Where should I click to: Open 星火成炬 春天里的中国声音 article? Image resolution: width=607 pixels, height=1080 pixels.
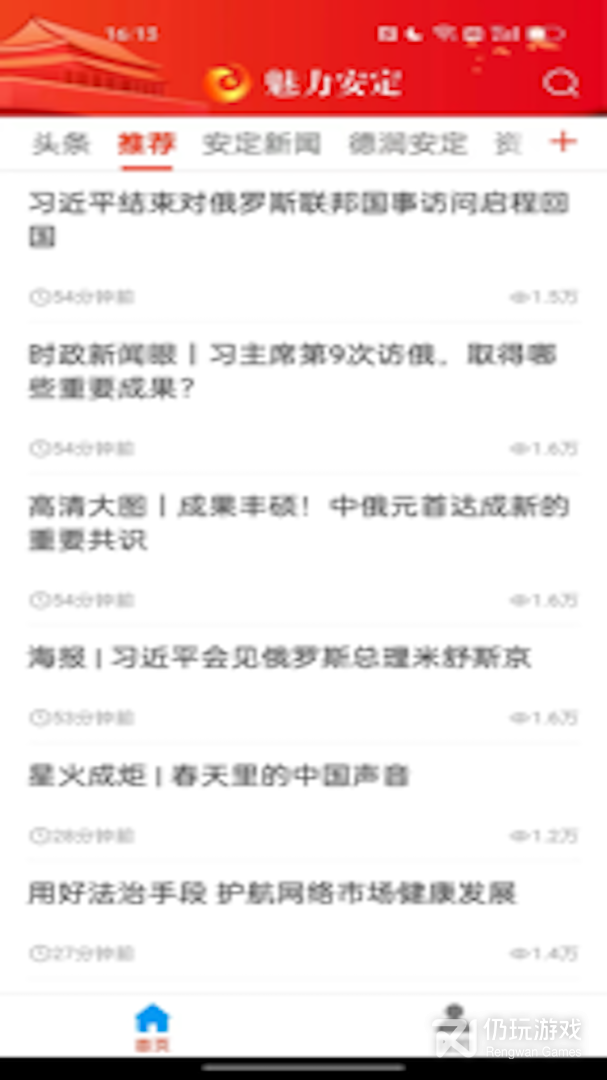(x=218, y=775)
